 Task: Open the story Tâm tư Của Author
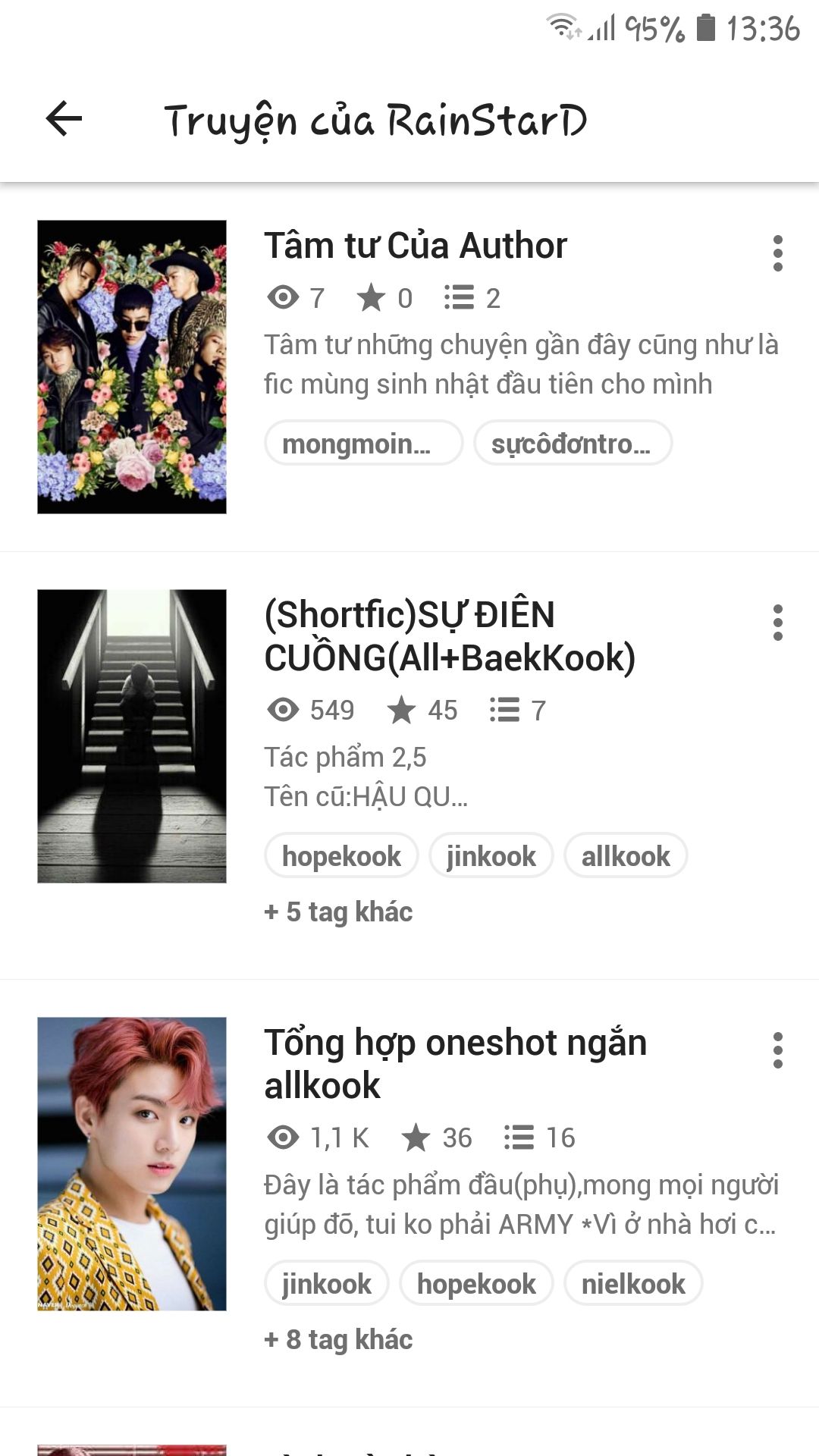(416, 246)
